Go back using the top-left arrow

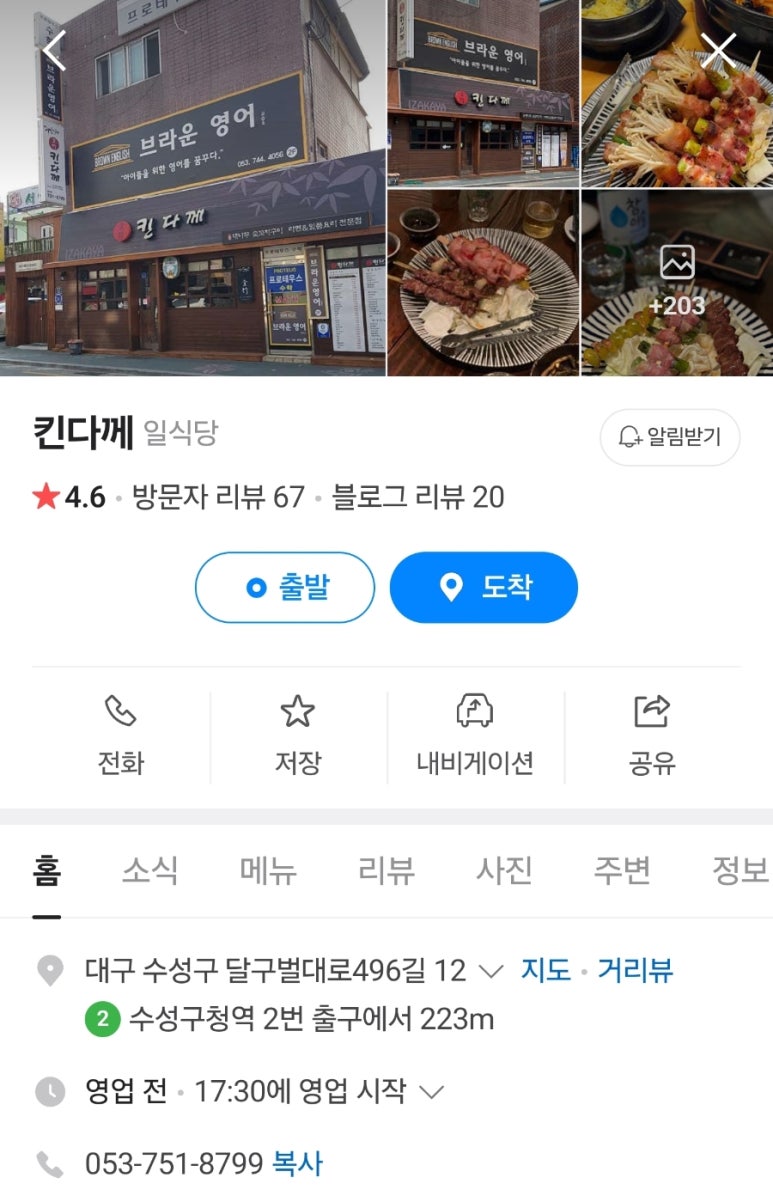pos(53,50)
